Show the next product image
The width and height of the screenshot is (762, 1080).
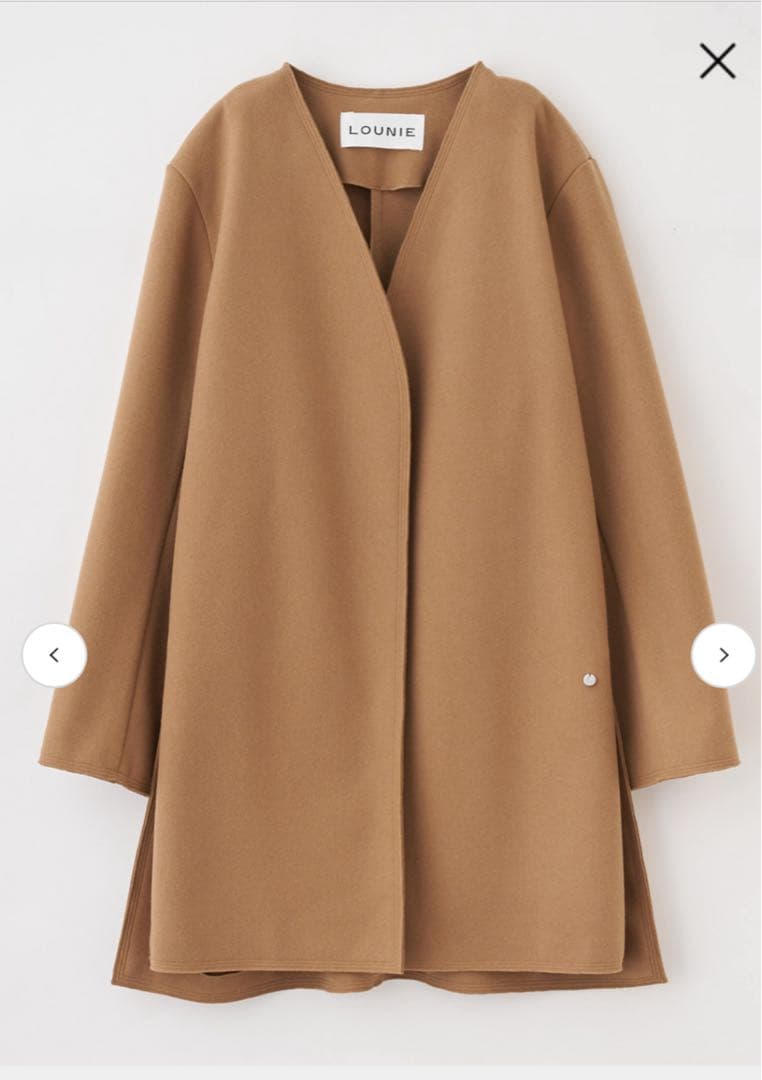(723, 655)
